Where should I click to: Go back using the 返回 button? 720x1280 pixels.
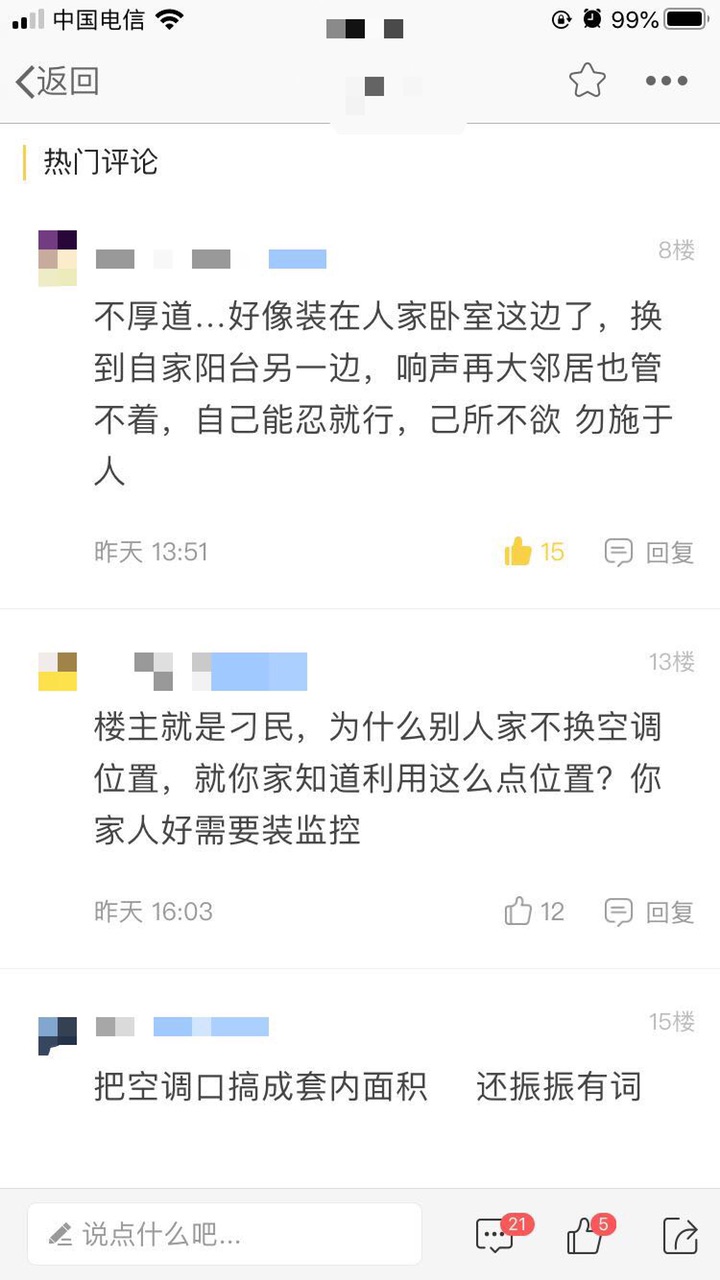pos(58,82)
